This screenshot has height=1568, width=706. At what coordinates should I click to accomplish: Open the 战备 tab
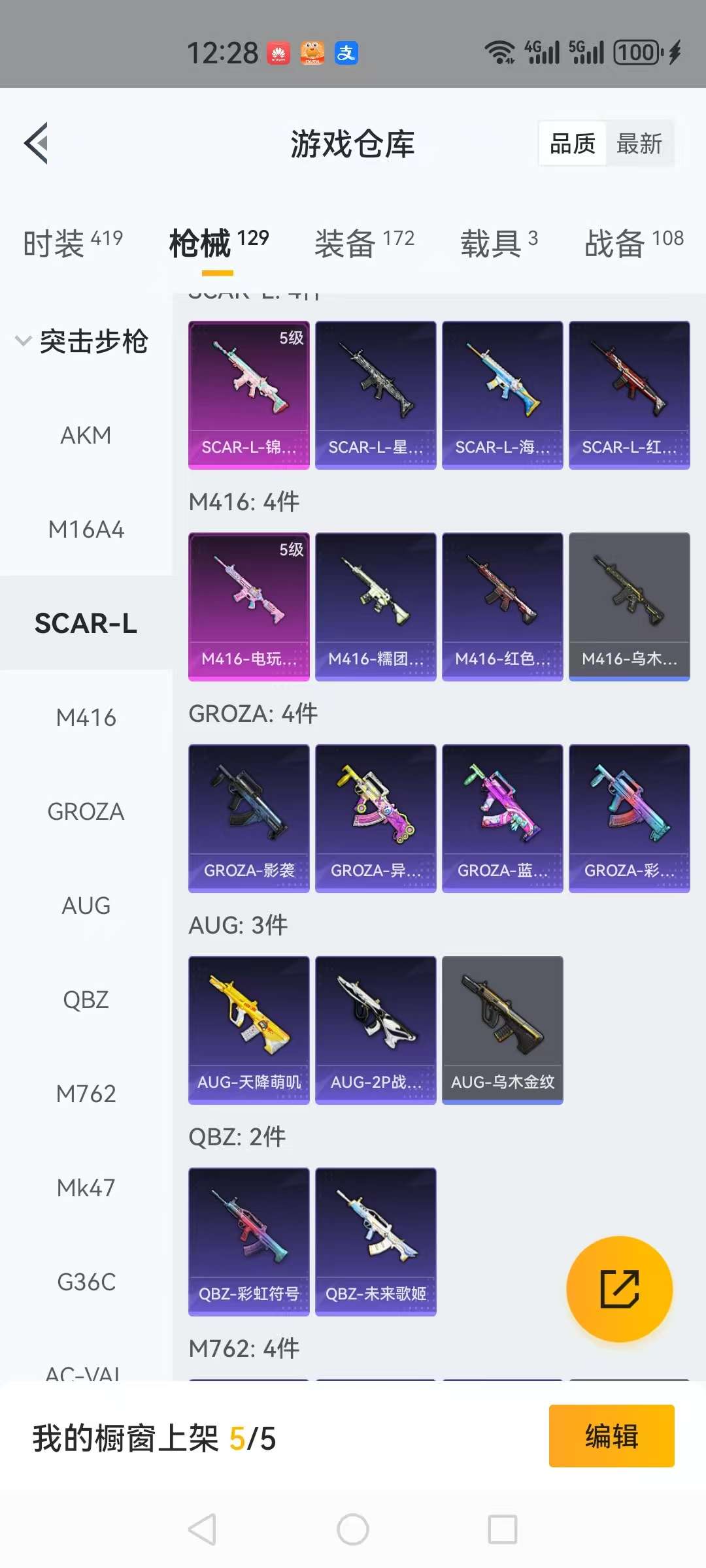pos(633,243)
